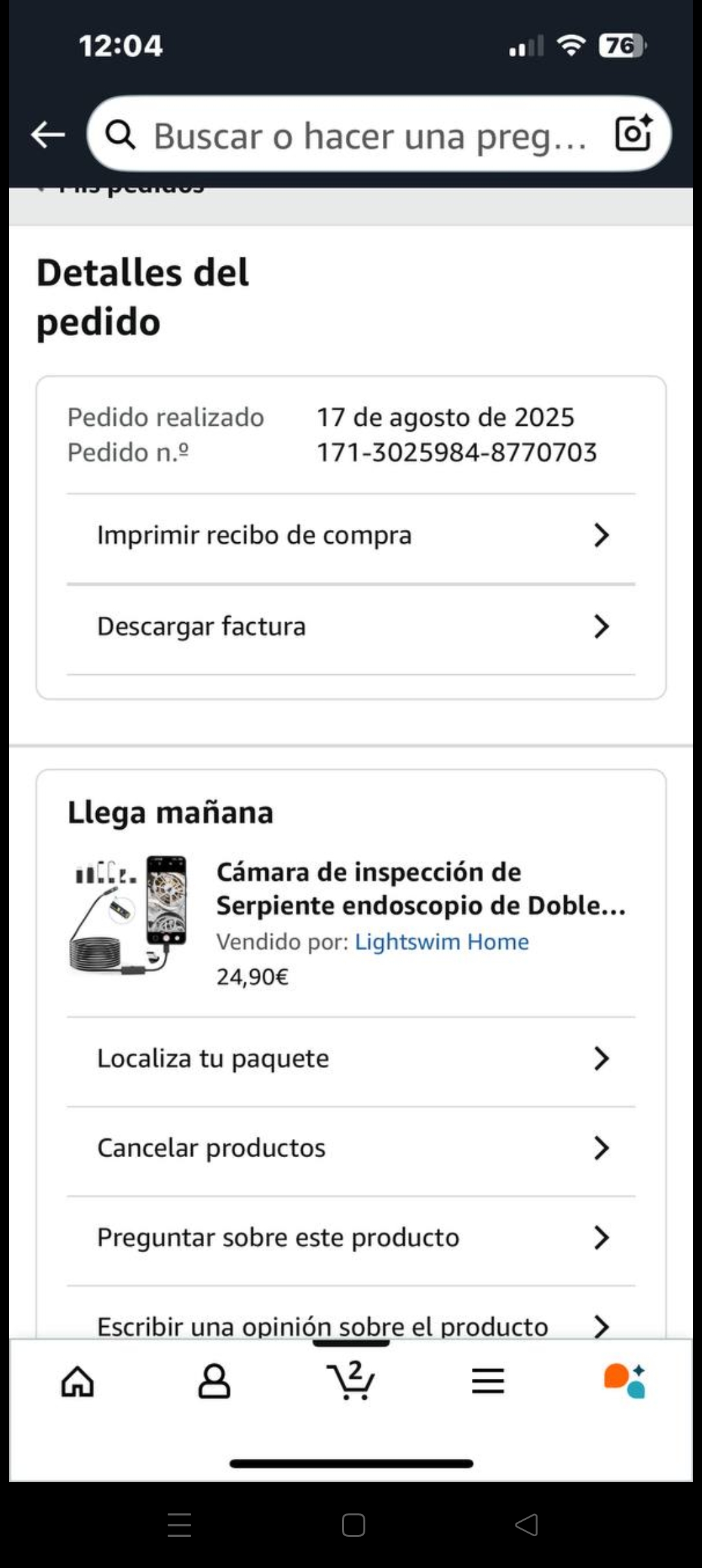The image size is (702, 1568).
Task: Open the Rufus AI assistant tab
Action: 624,1380
